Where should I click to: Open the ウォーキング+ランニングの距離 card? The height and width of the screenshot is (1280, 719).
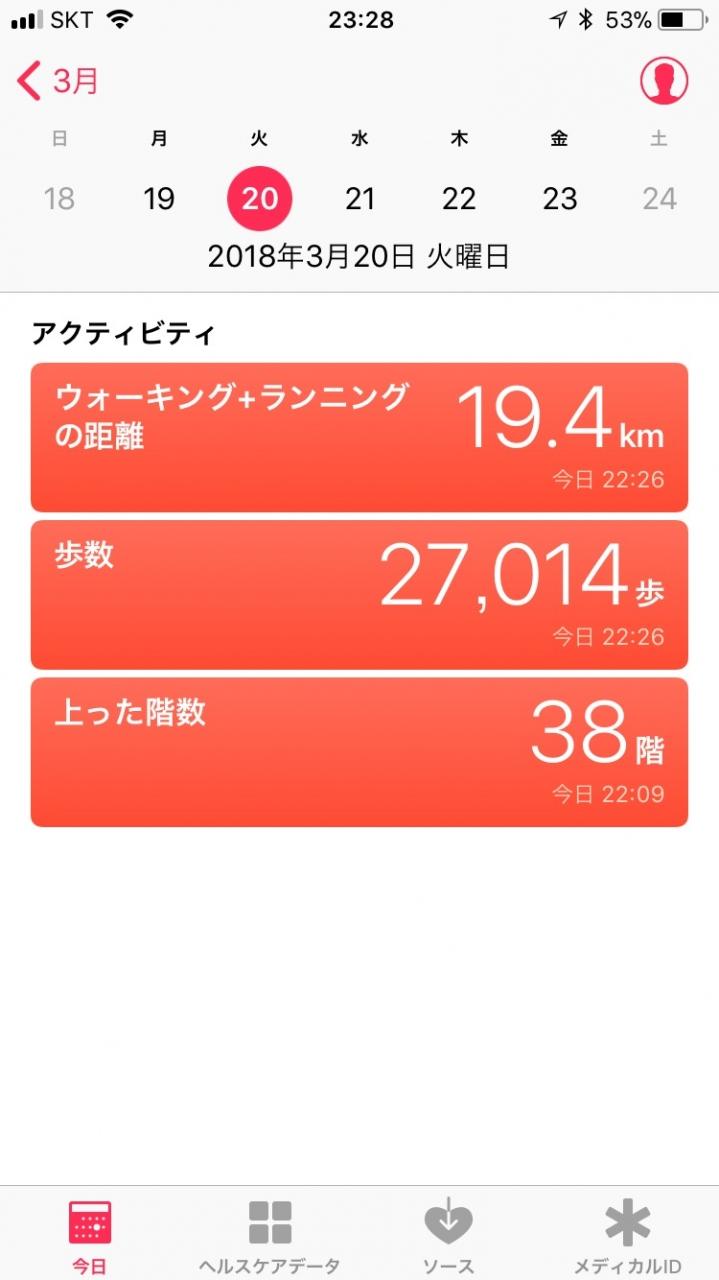[359, 437]
